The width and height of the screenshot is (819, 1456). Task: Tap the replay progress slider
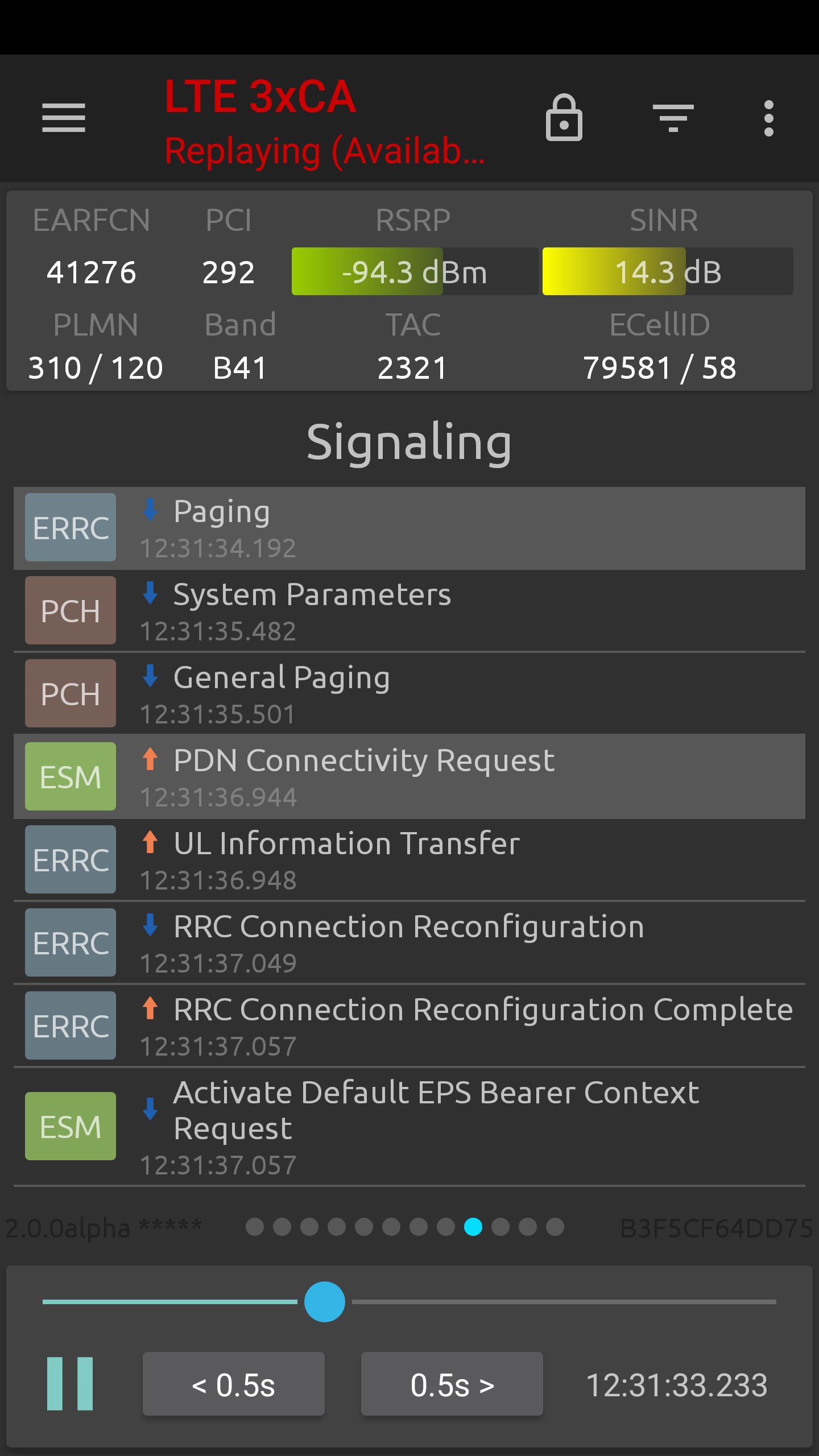coord(409,1301)
